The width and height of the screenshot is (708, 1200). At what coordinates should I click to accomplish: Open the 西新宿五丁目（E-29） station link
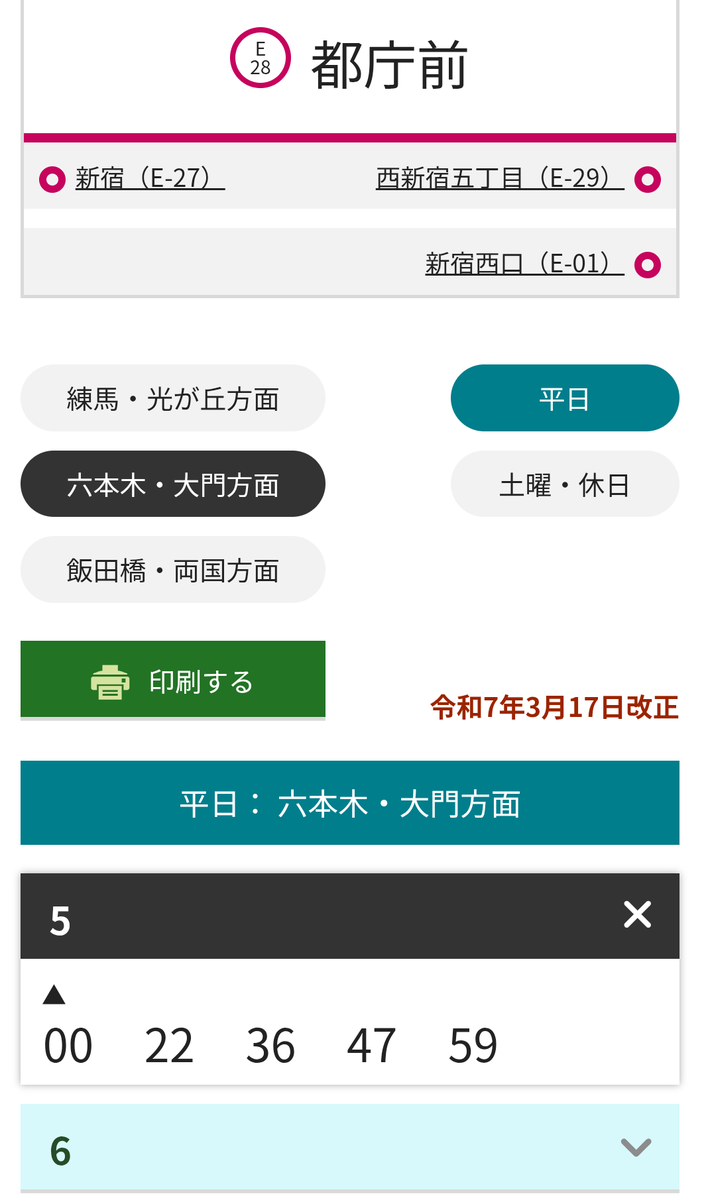click(x=500, y=179)
